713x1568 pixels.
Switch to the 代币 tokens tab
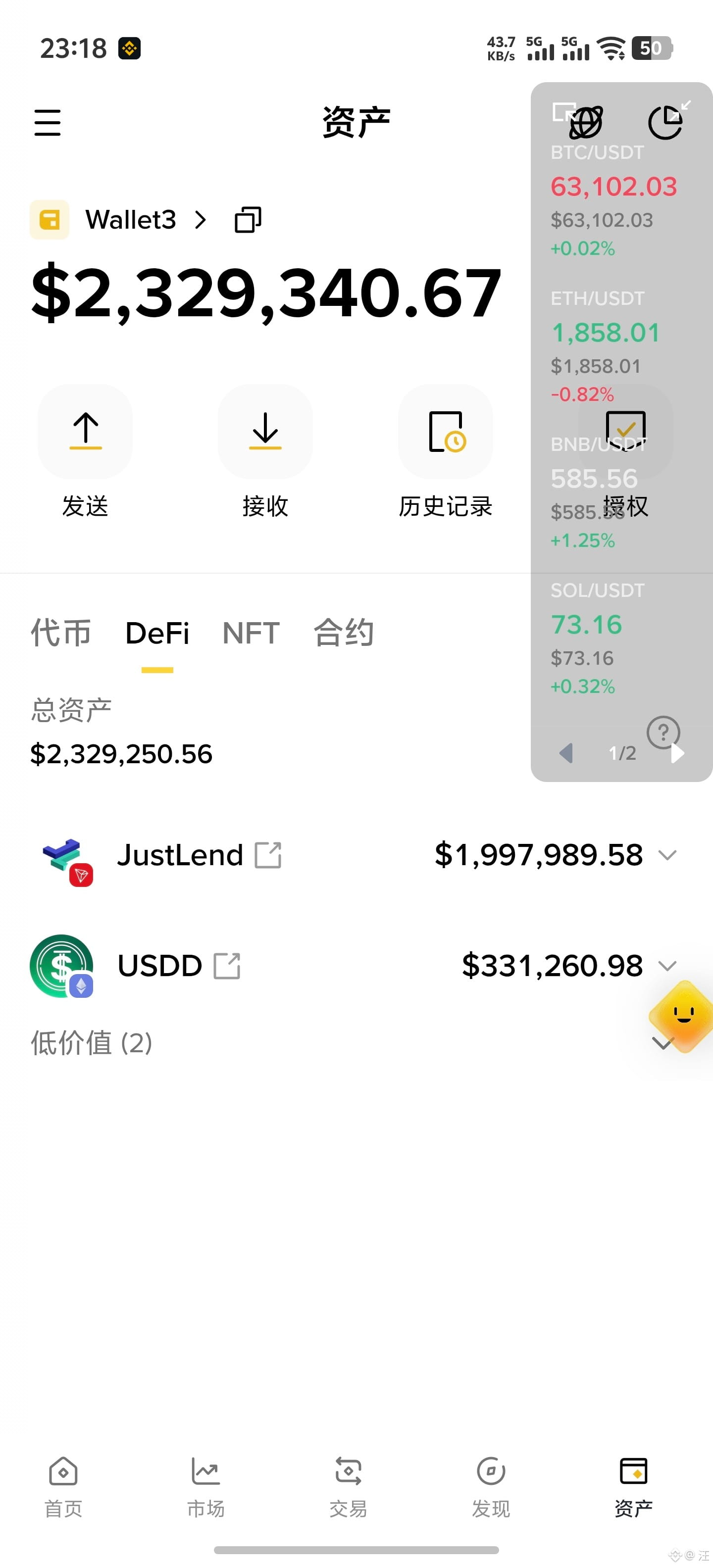click(x=61, y=633)
